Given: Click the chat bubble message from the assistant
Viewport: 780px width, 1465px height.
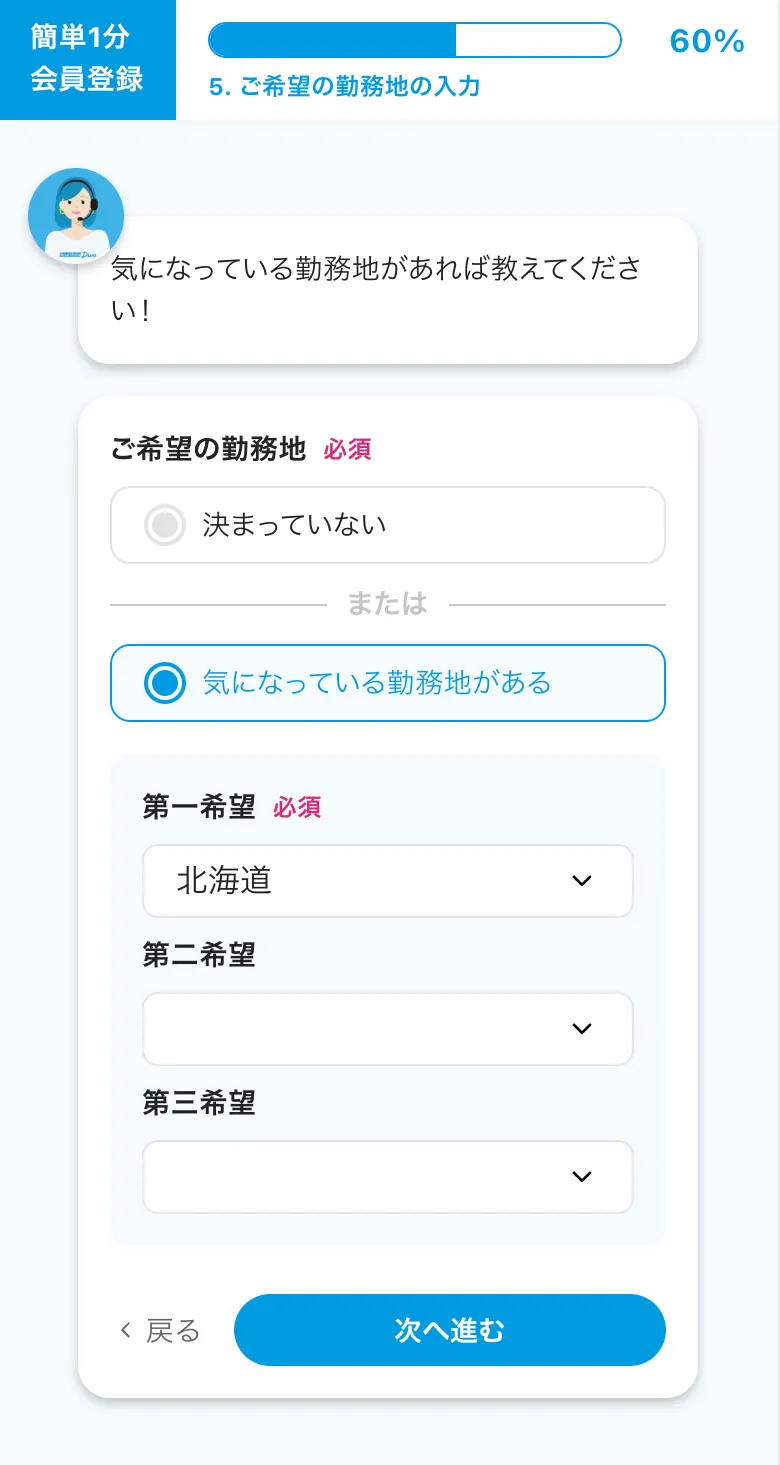Looking at the screenshot, I should point(388,288).
